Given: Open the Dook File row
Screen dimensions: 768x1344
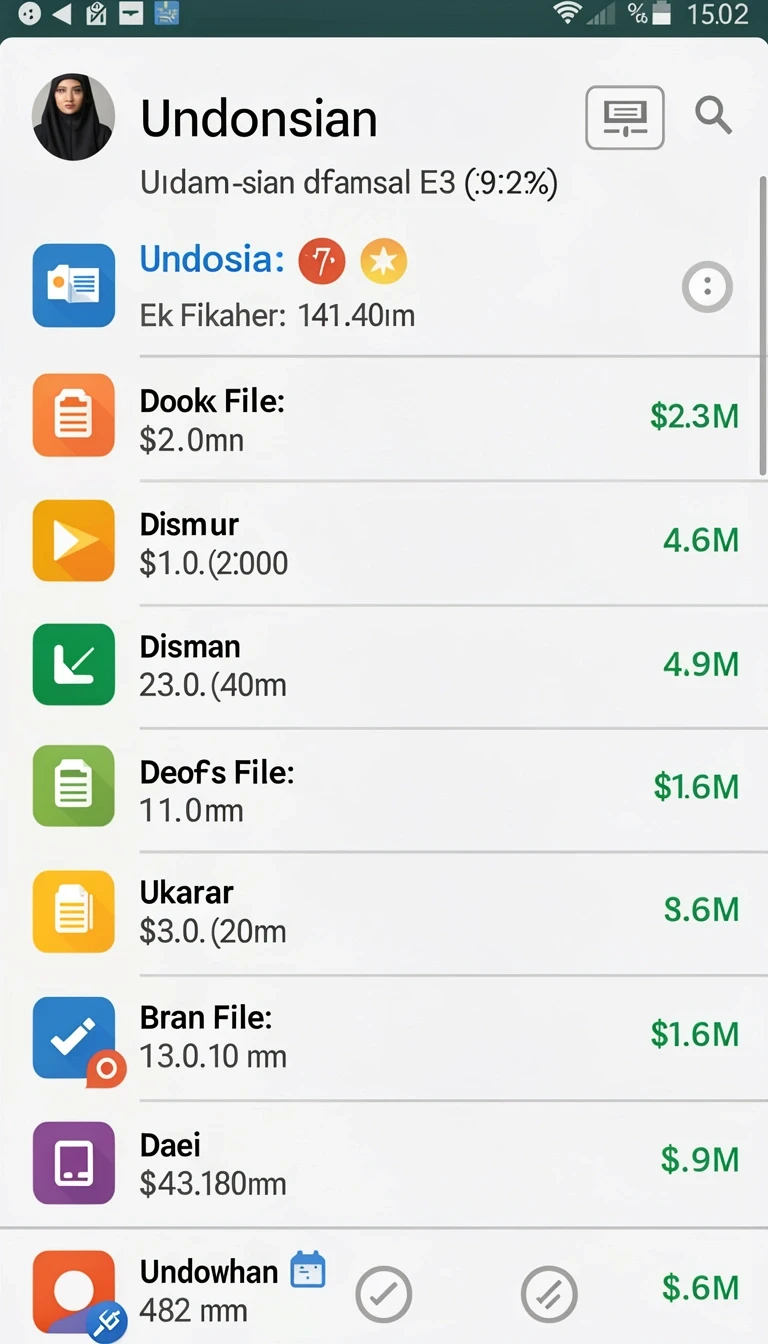Looking at the screenshot, I should 384,417.
